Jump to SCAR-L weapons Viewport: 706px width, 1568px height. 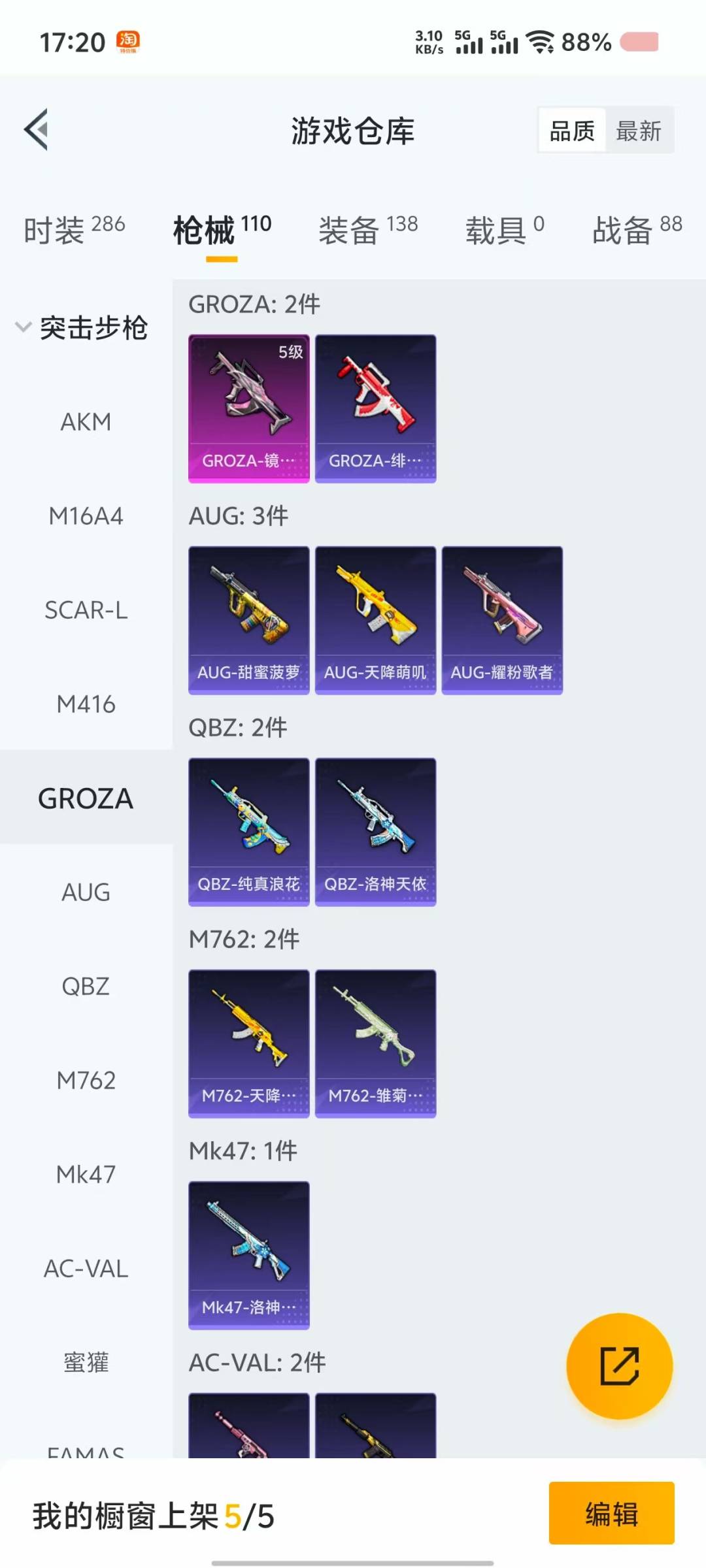tap(86, 610)
